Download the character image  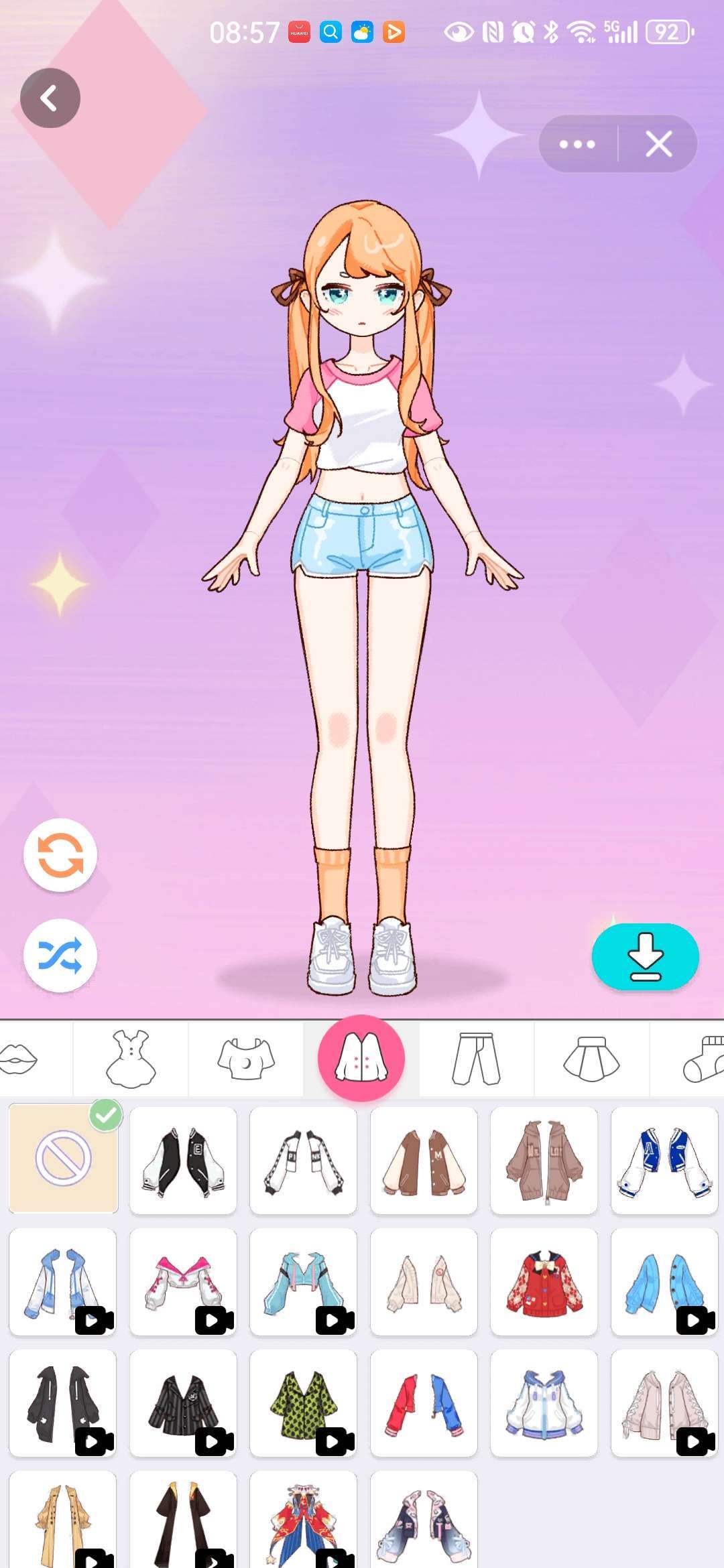(x=645, y=956)
